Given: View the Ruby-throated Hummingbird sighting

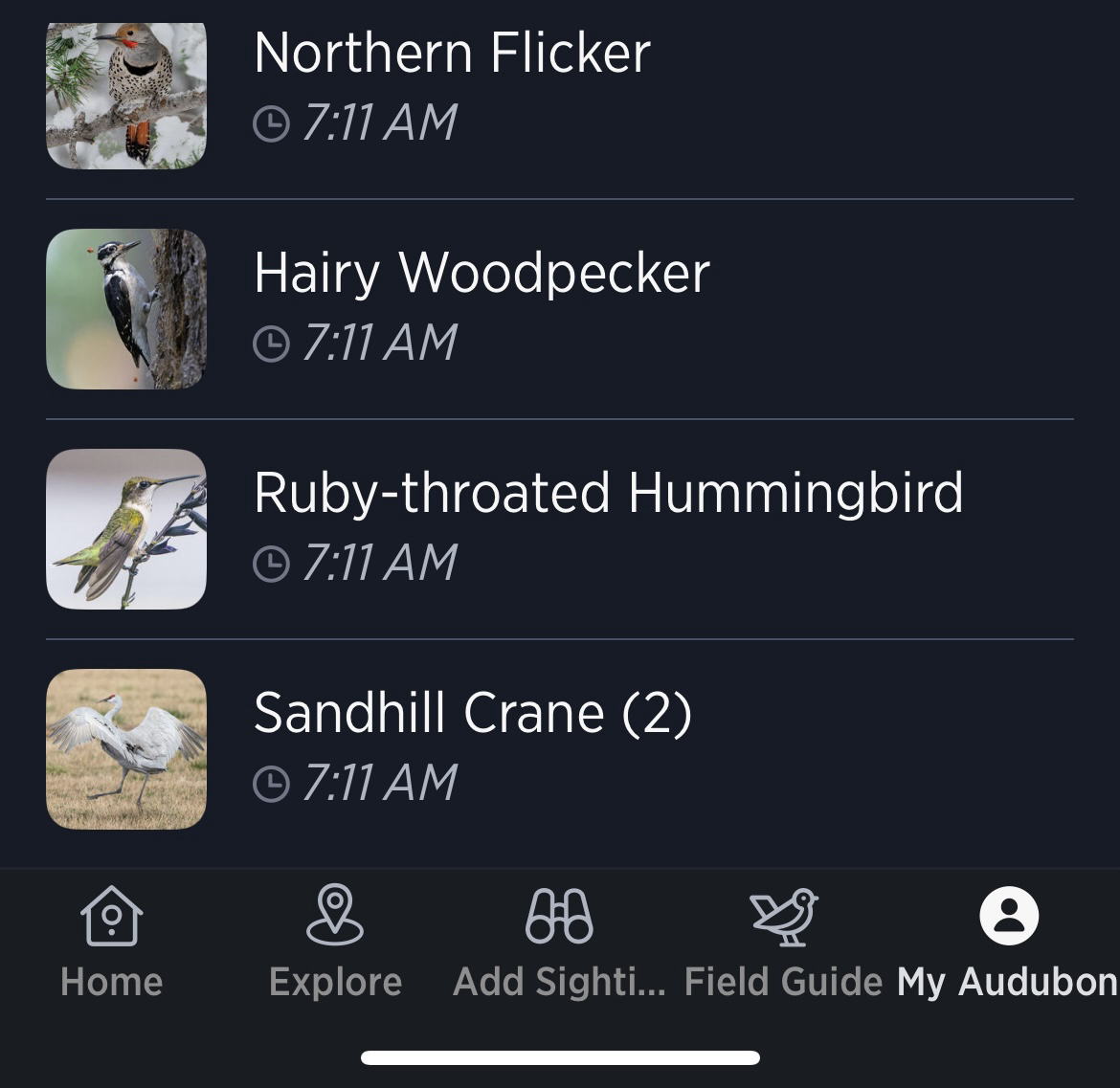Looking at the screenshot, I should pyautogui.click(x=608, y=526).
